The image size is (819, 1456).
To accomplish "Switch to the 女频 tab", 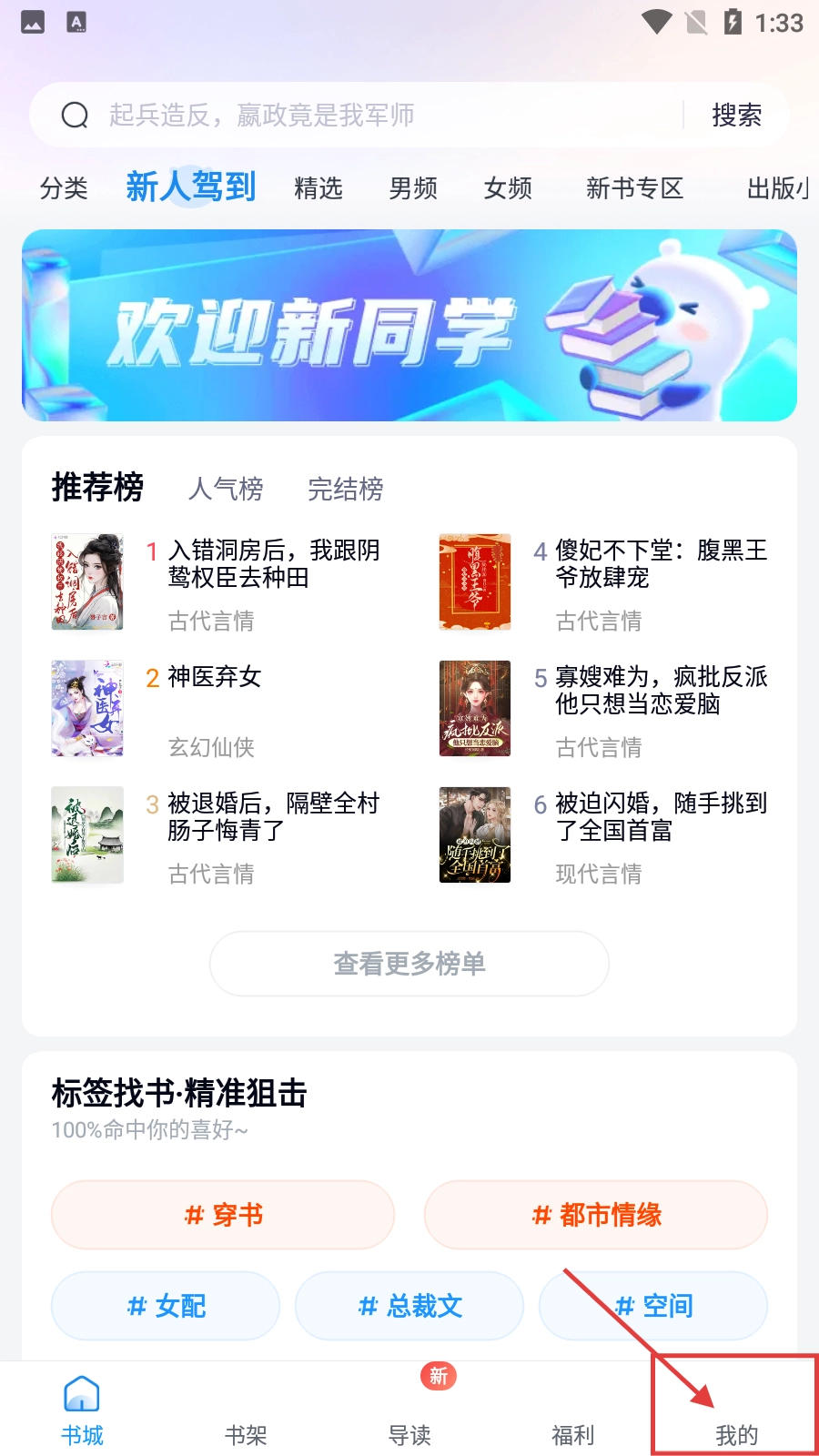I will click(508, 188).
